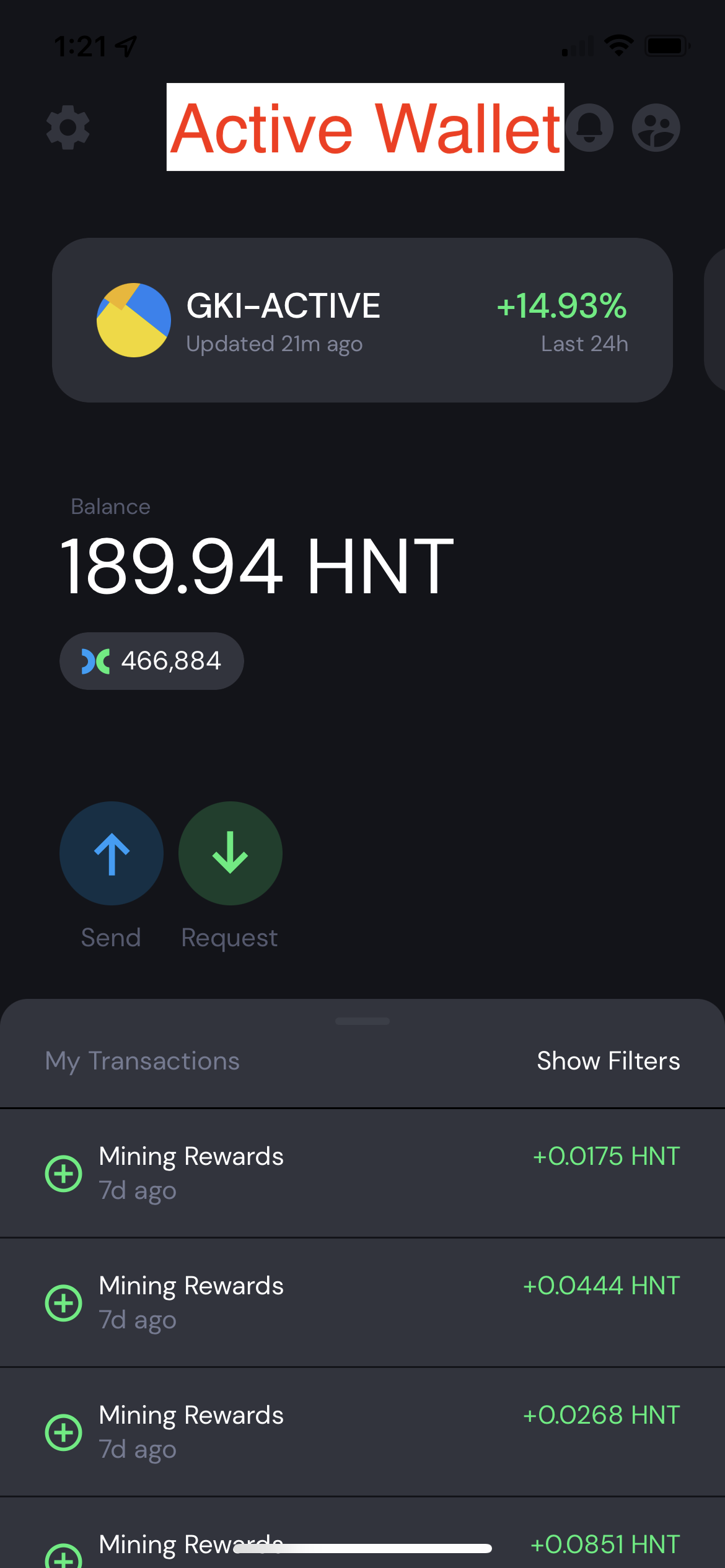
Task: Open the GKI-ACTIVE wallet card
Action: point(362,320)
